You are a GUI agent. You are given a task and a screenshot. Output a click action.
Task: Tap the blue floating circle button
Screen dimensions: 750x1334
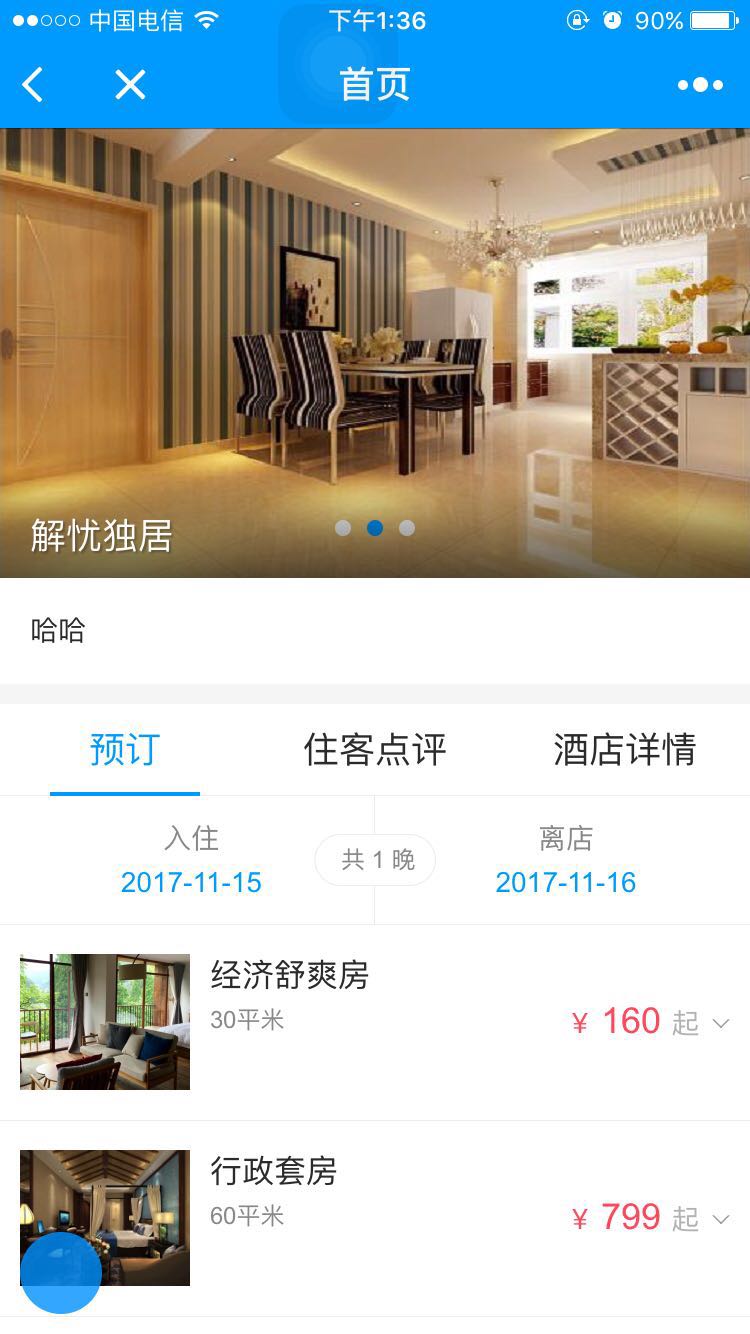click(61, 1272)
